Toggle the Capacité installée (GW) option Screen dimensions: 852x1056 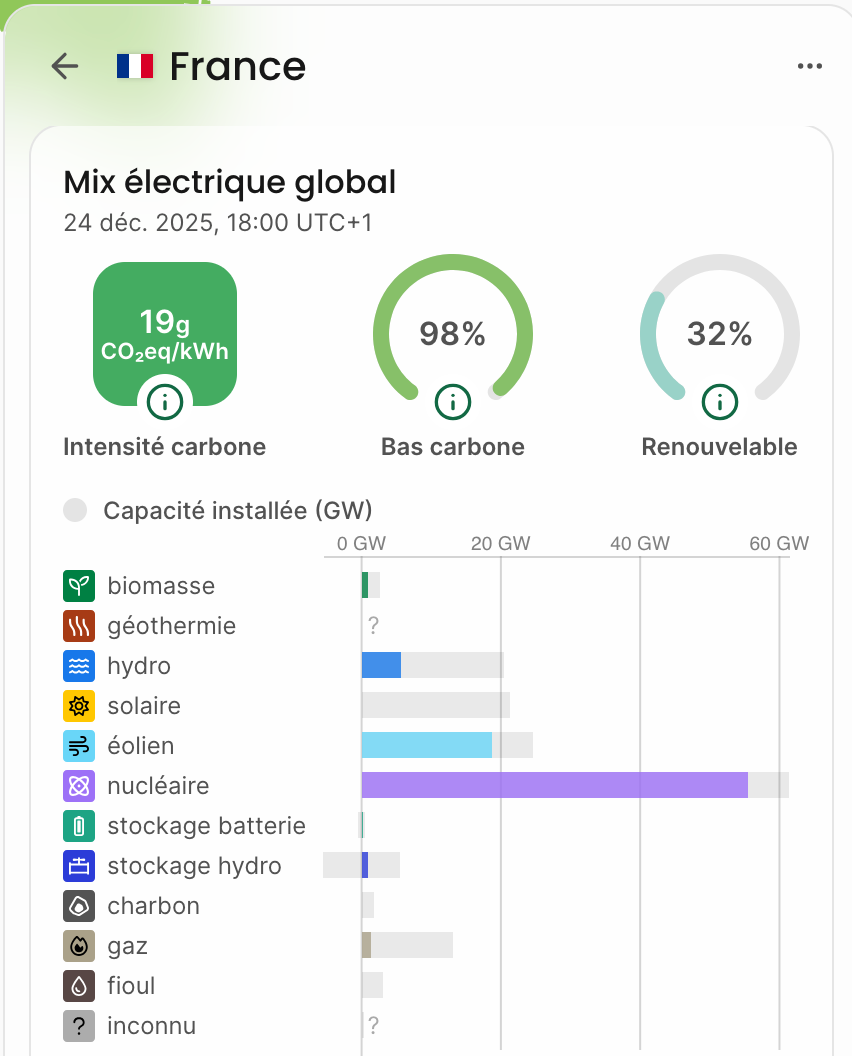pyautogui.click(x=76, y=510)
